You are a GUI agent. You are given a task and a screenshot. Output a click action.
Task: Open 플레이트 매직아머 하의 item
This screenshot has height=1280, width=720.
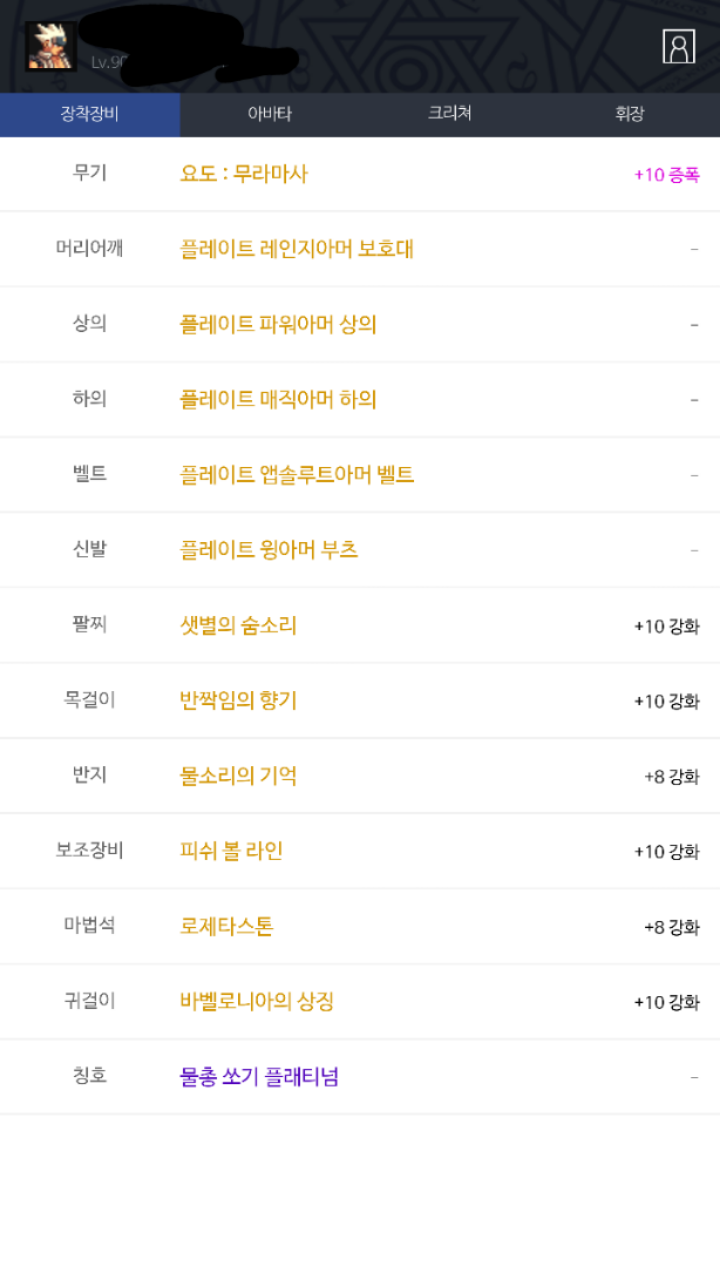pos(278,400)
